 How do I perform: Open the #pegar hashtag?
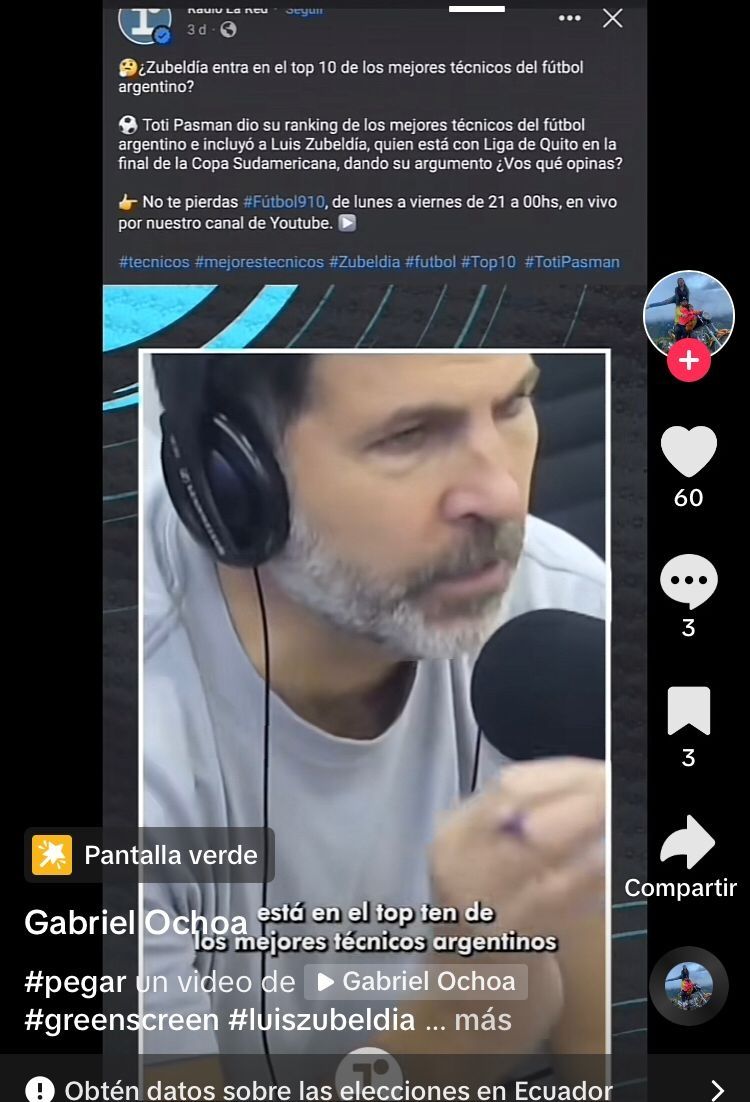(x=75, y=981)
